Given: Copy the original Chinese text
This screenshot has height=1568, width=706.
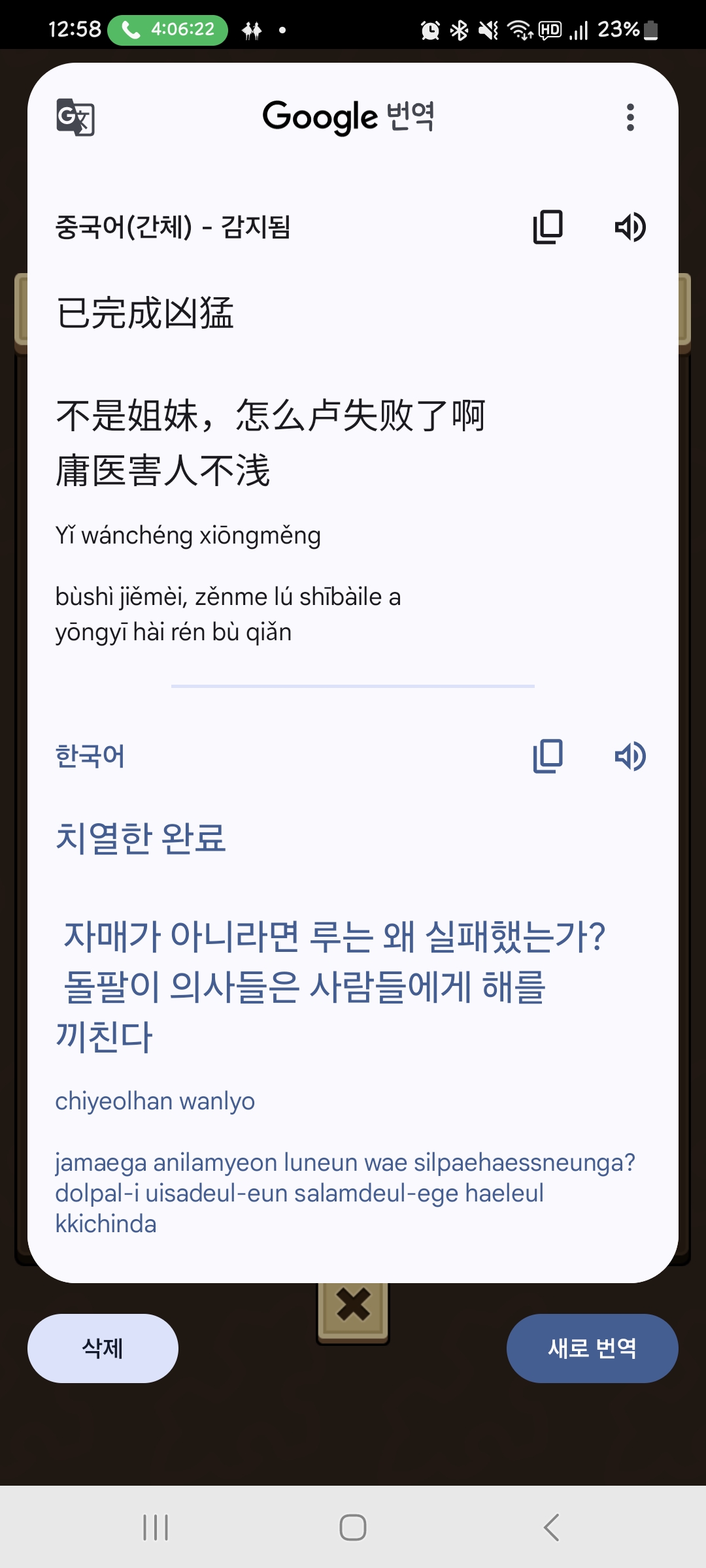Looking at the screenshot, I should (x=548, y=227).
